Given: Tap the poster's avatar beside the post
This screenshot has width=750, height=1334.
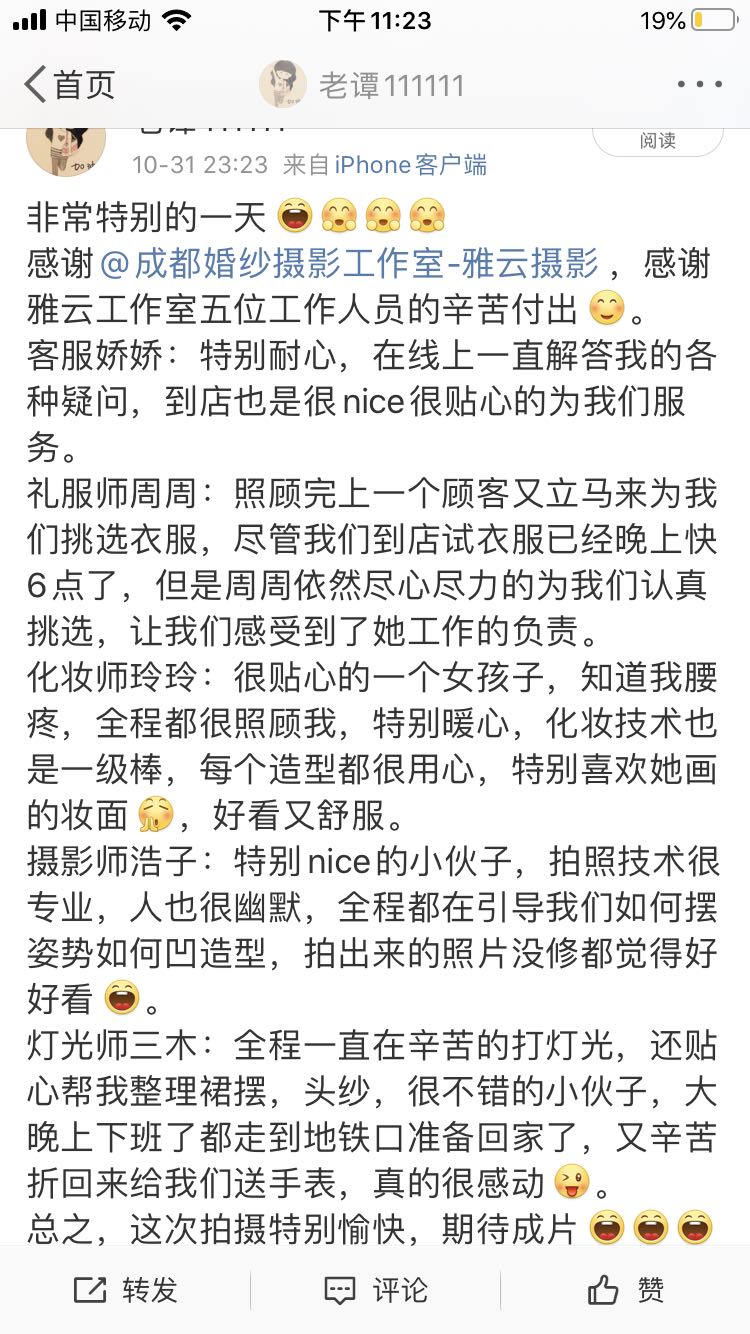Looking at the screenshot, I should pyautogui.click(x=65, y=143).
